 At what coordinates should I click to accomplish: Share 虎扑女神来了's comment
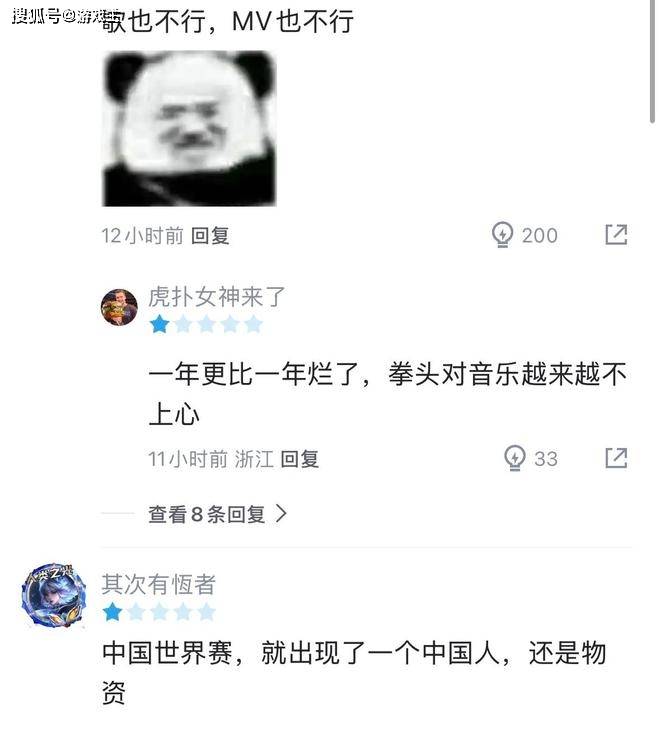click(x=616, y=458)
